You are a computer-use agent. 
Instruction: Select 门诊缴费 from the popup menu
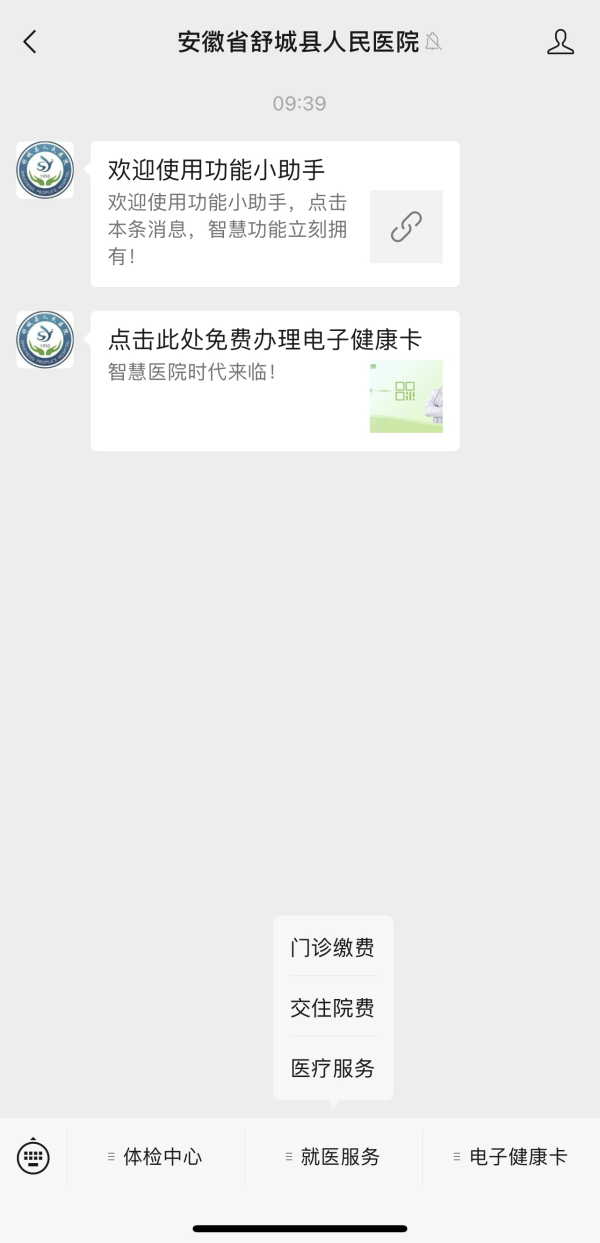click(x=333, y=947)
